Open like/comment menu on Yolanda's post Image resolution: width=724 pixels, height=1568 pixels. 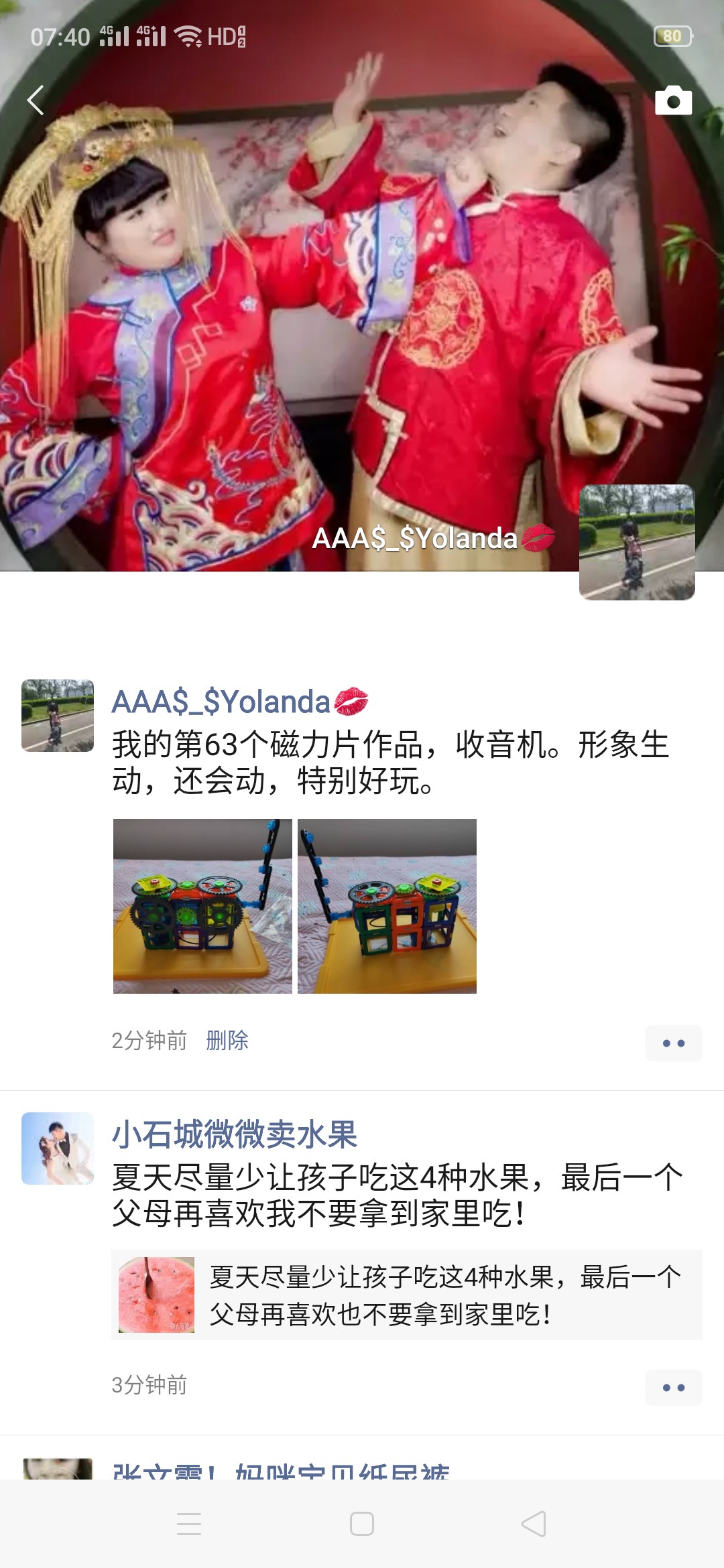673,1043
